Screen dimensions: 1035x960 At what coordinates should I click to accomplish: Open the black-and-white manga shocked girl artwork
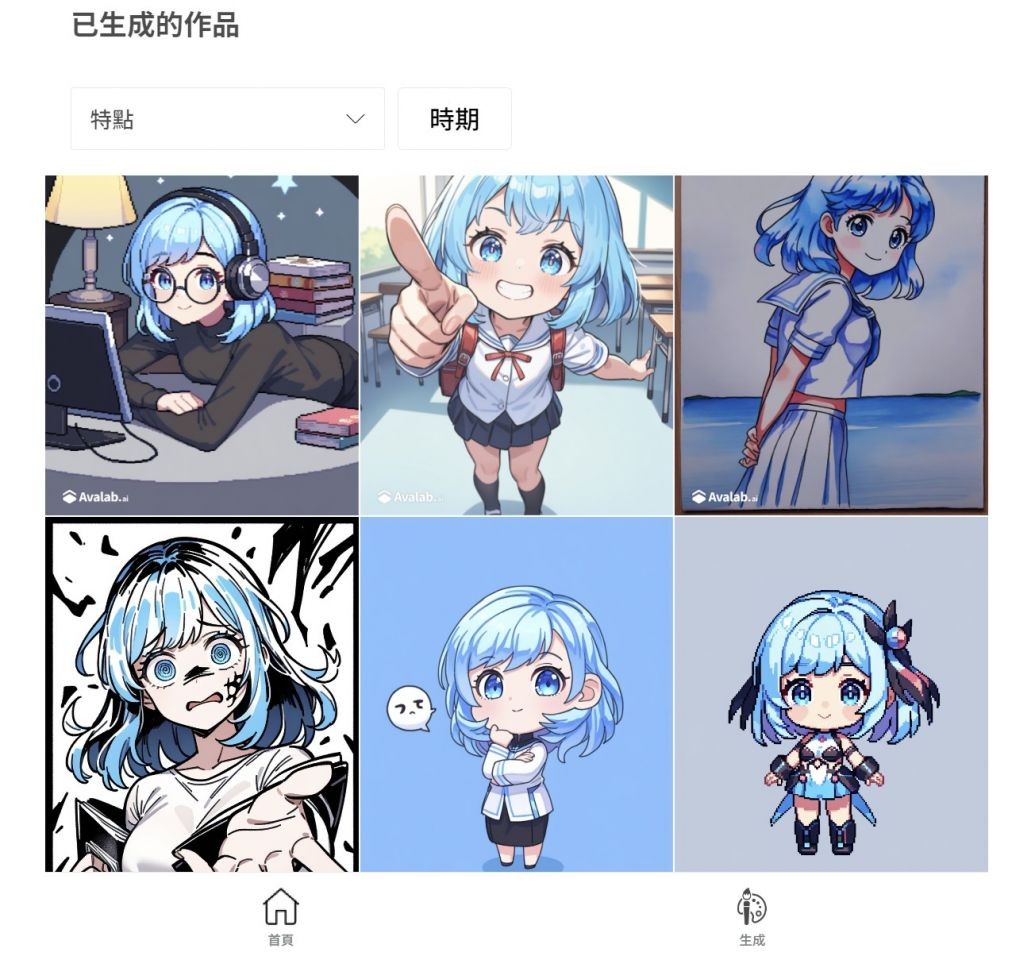[x=201, y=695]
